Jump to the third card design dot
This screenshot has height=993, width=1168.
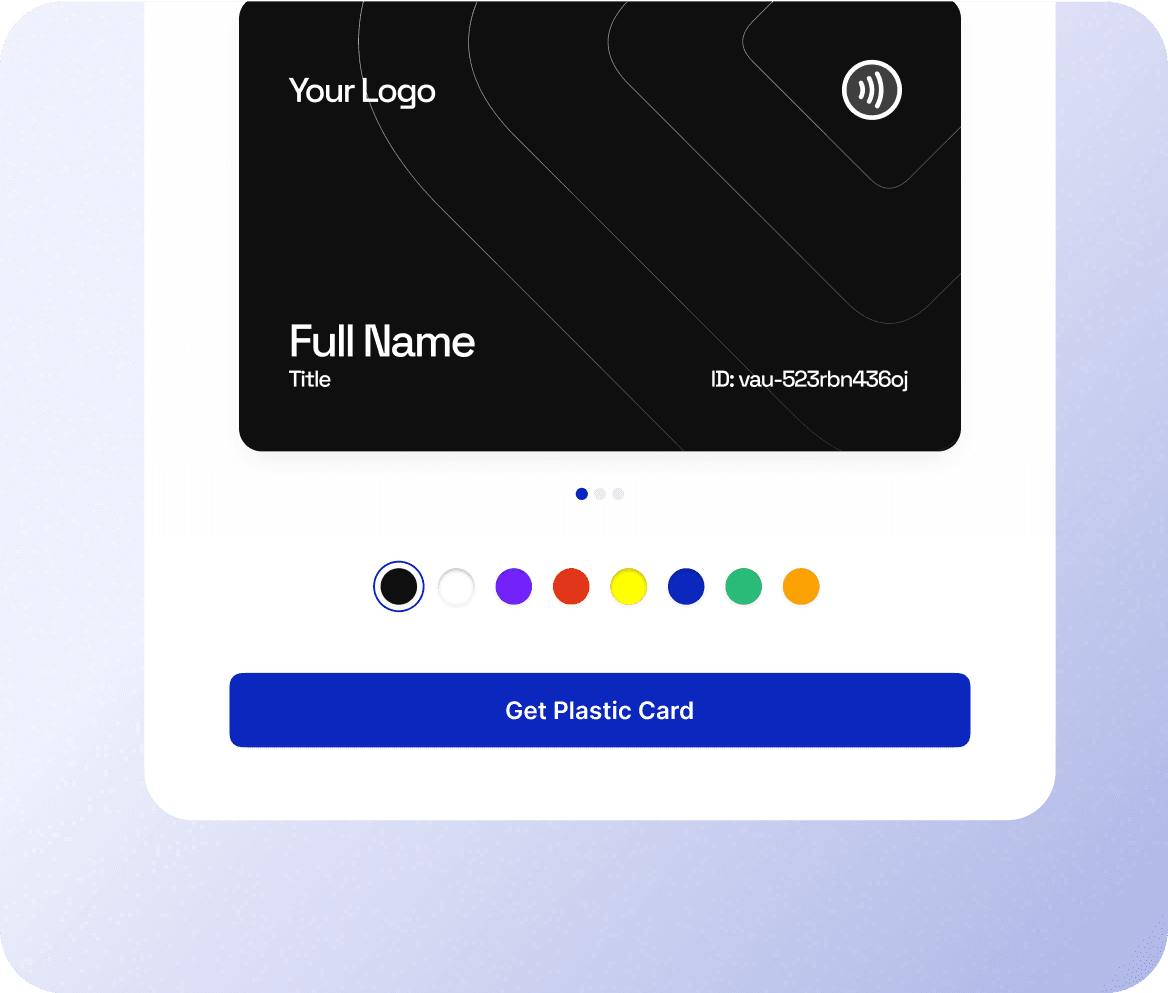[618, 494]
